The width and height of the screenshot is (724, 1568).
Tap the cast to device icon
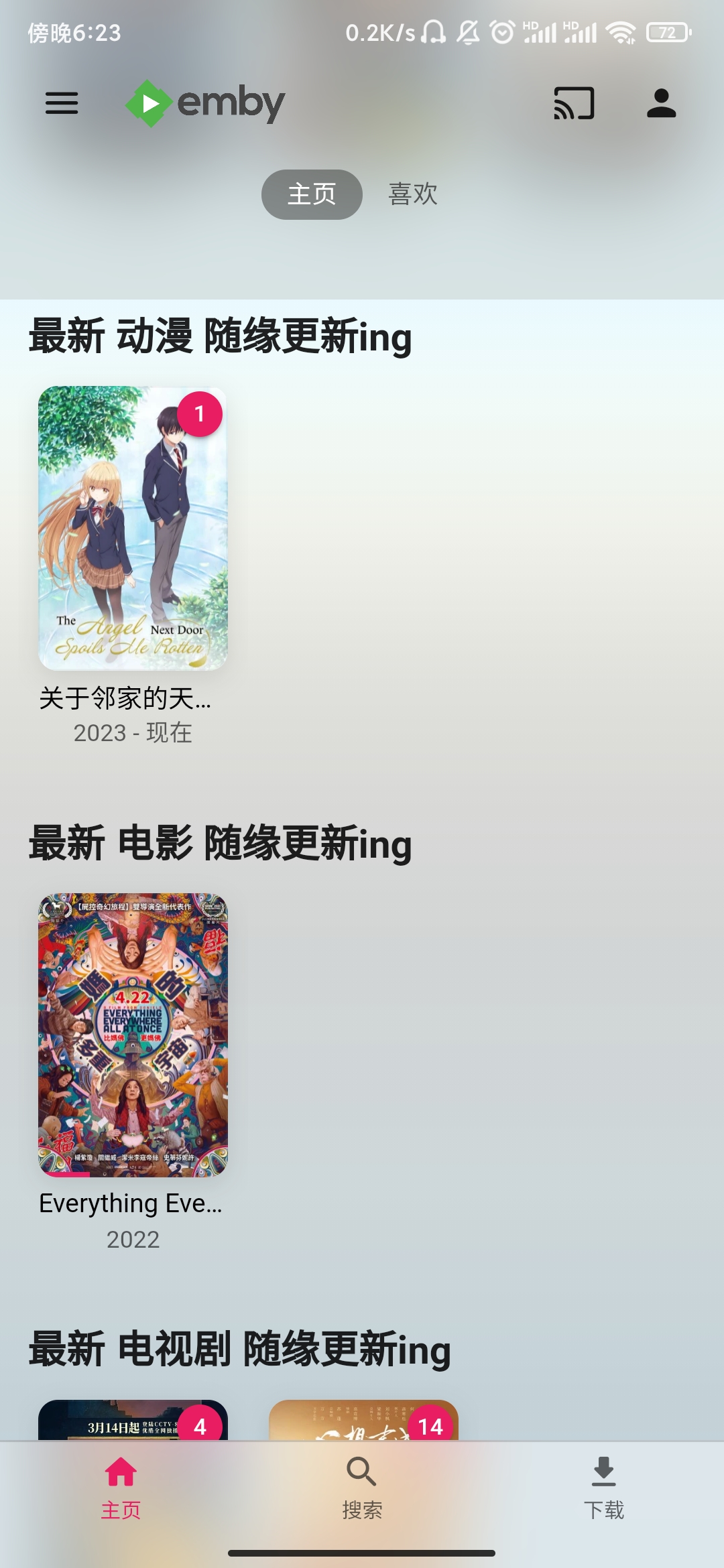point(574,104)
